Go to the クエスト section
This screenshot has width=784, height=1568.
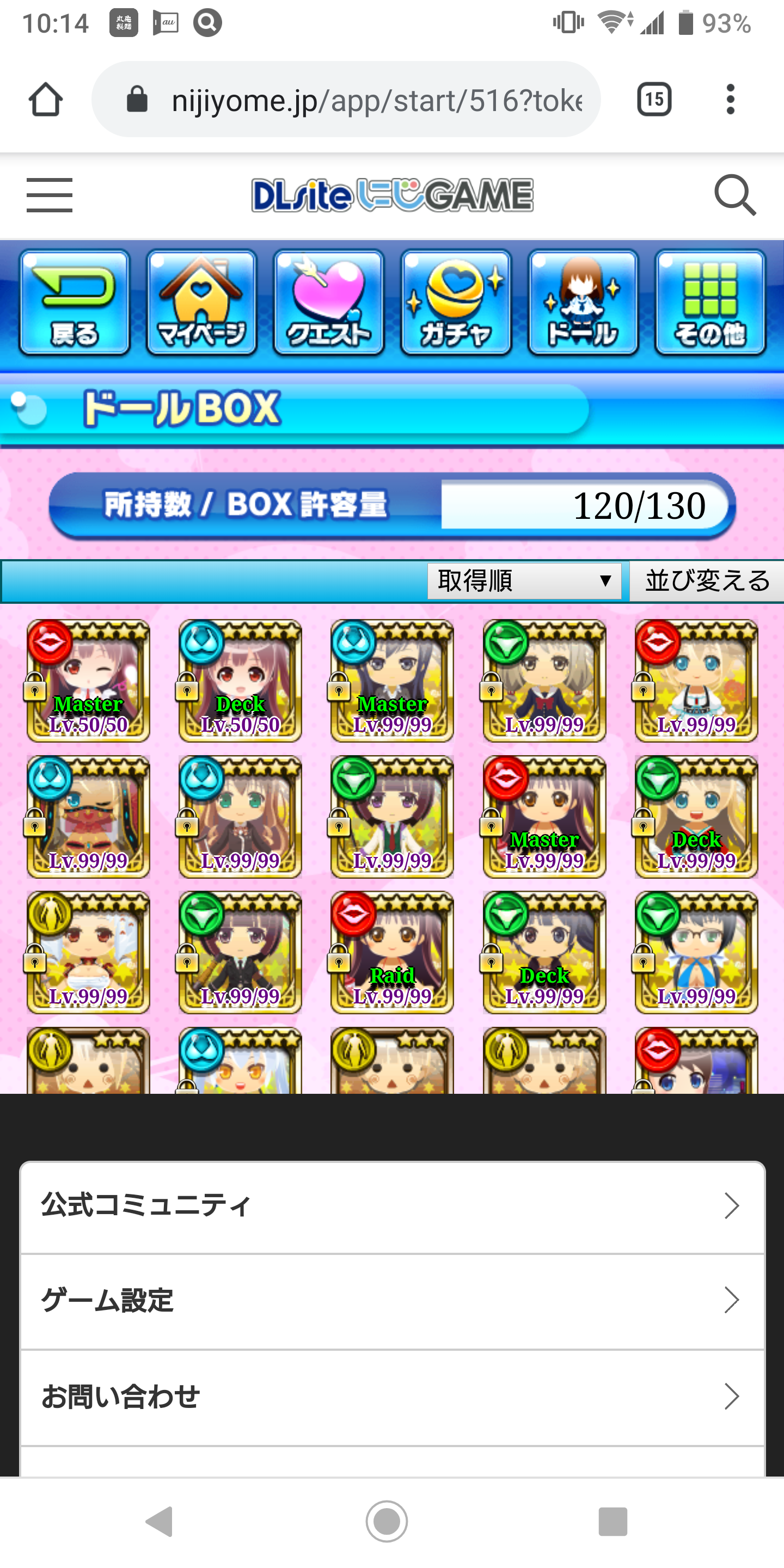(x=329, y=303)
